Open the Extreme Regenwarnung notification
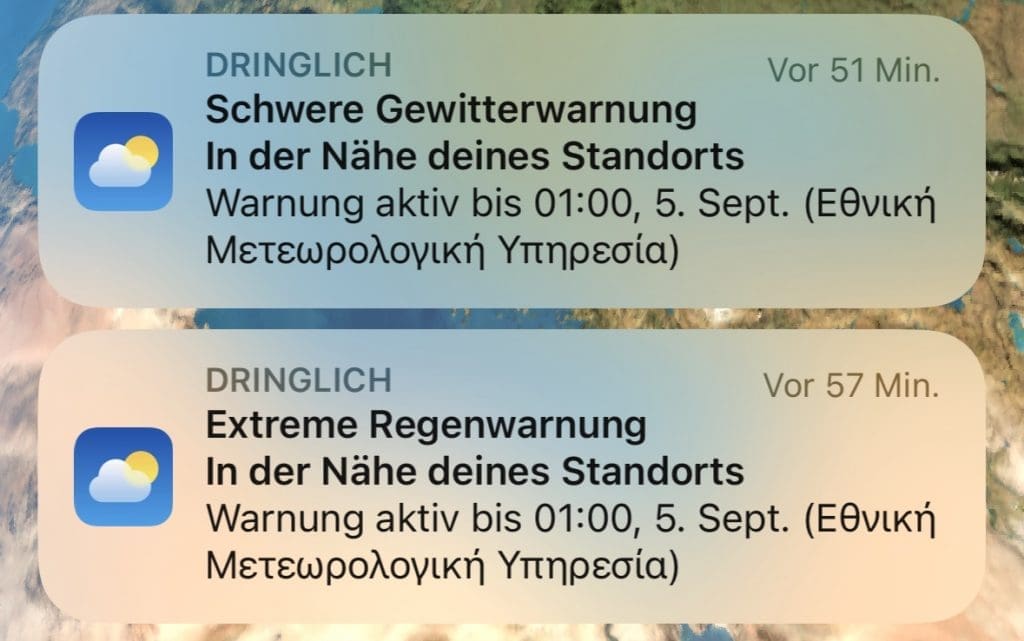This screenshot has width=1024, height=641. (510, 474)
